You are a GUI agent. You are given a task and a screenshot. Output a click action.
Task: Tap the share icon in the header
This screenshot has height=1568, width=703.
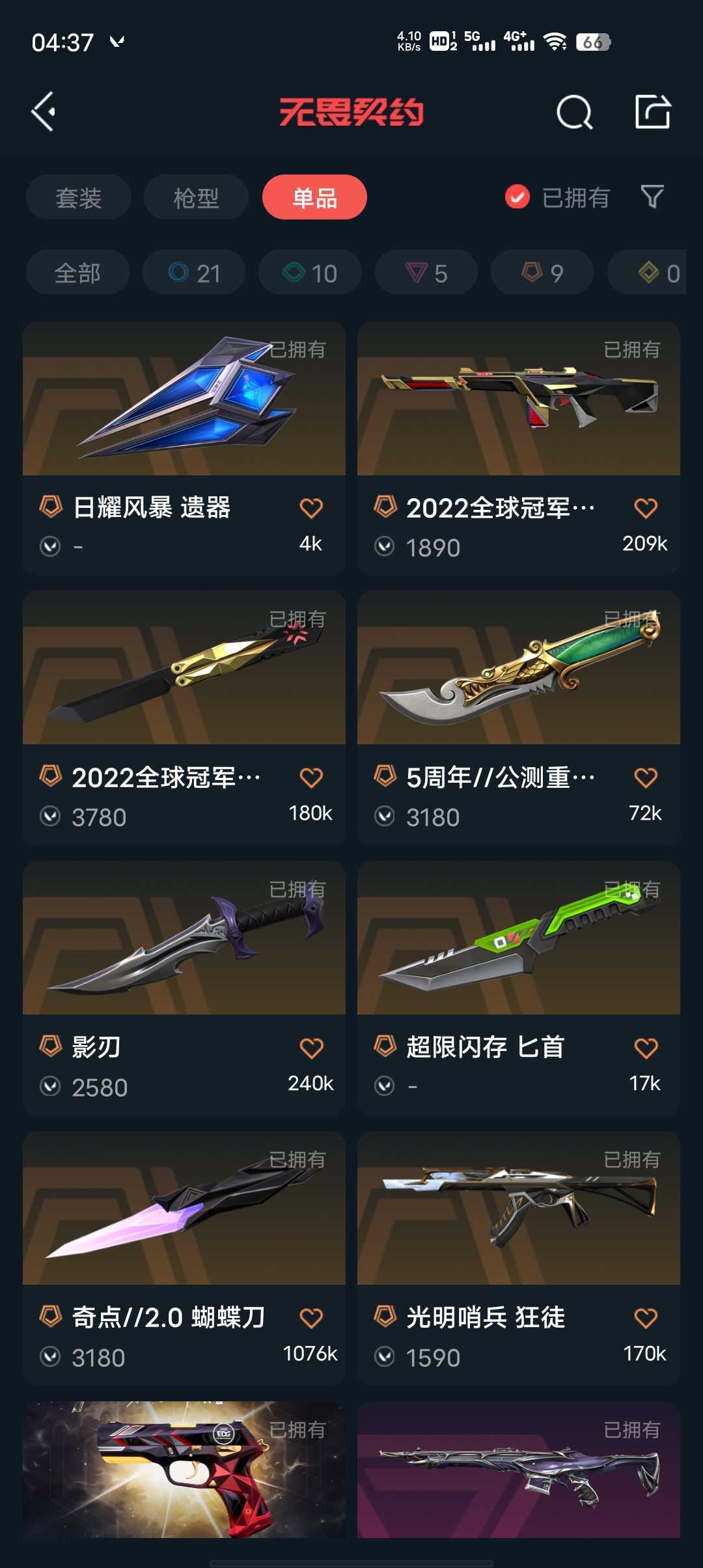coord(652,112)
